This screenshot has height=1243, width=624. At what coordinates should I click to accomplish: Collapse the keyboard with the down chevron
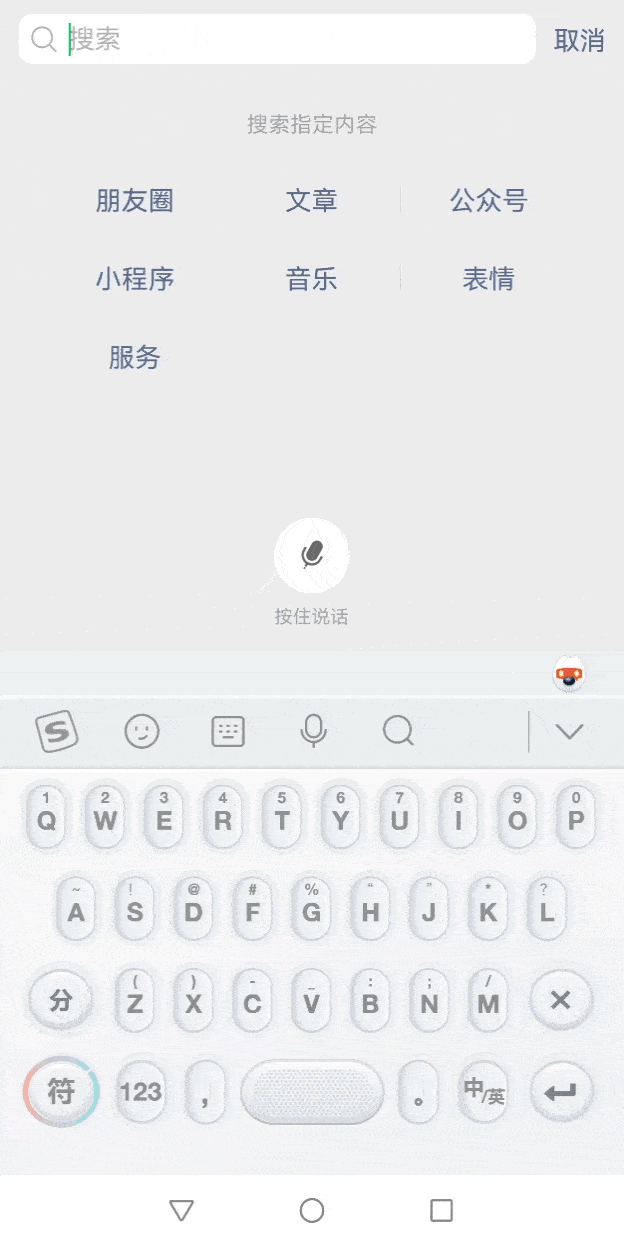[x=569, y=732]
